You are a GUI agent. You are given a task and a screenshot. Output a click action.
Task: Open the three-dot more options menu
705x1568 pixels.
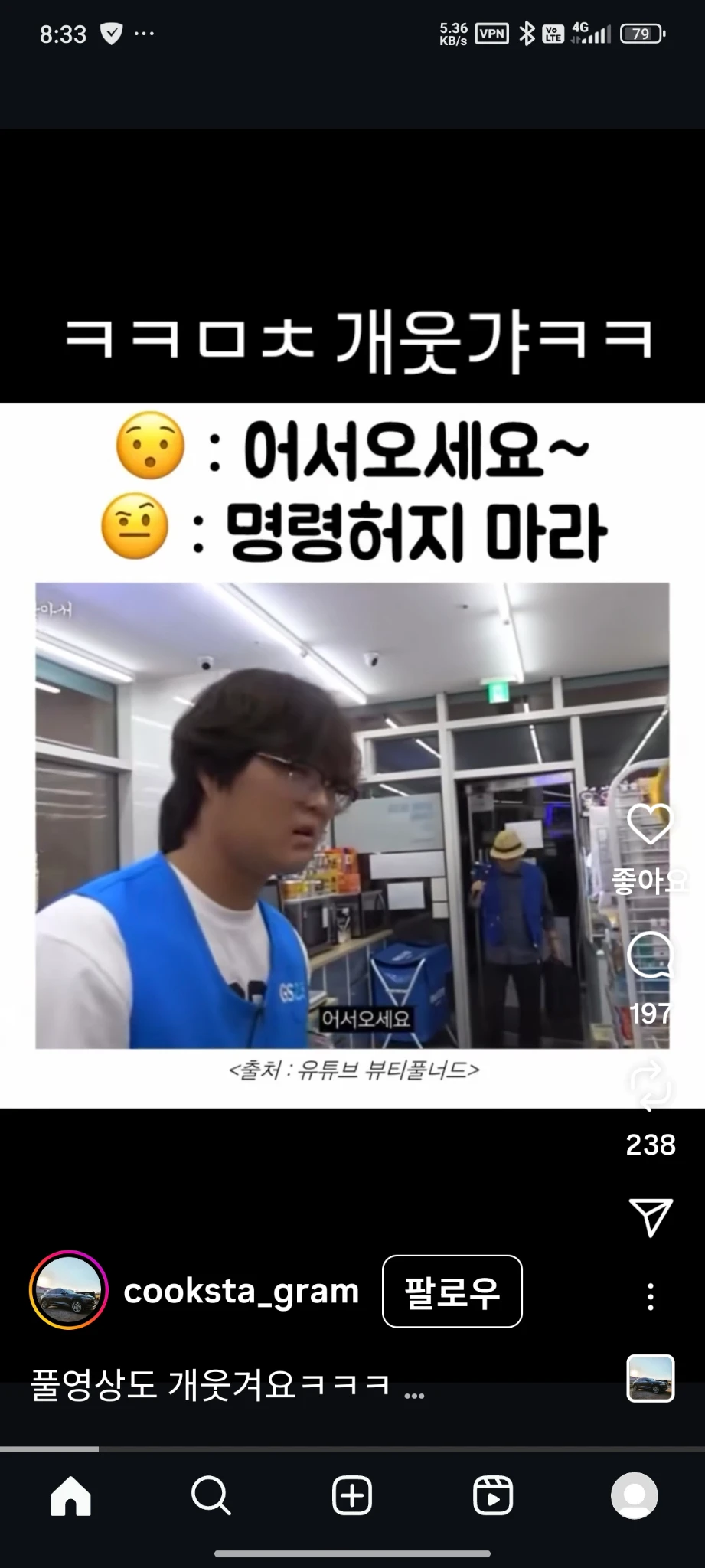pos(651,1297)
